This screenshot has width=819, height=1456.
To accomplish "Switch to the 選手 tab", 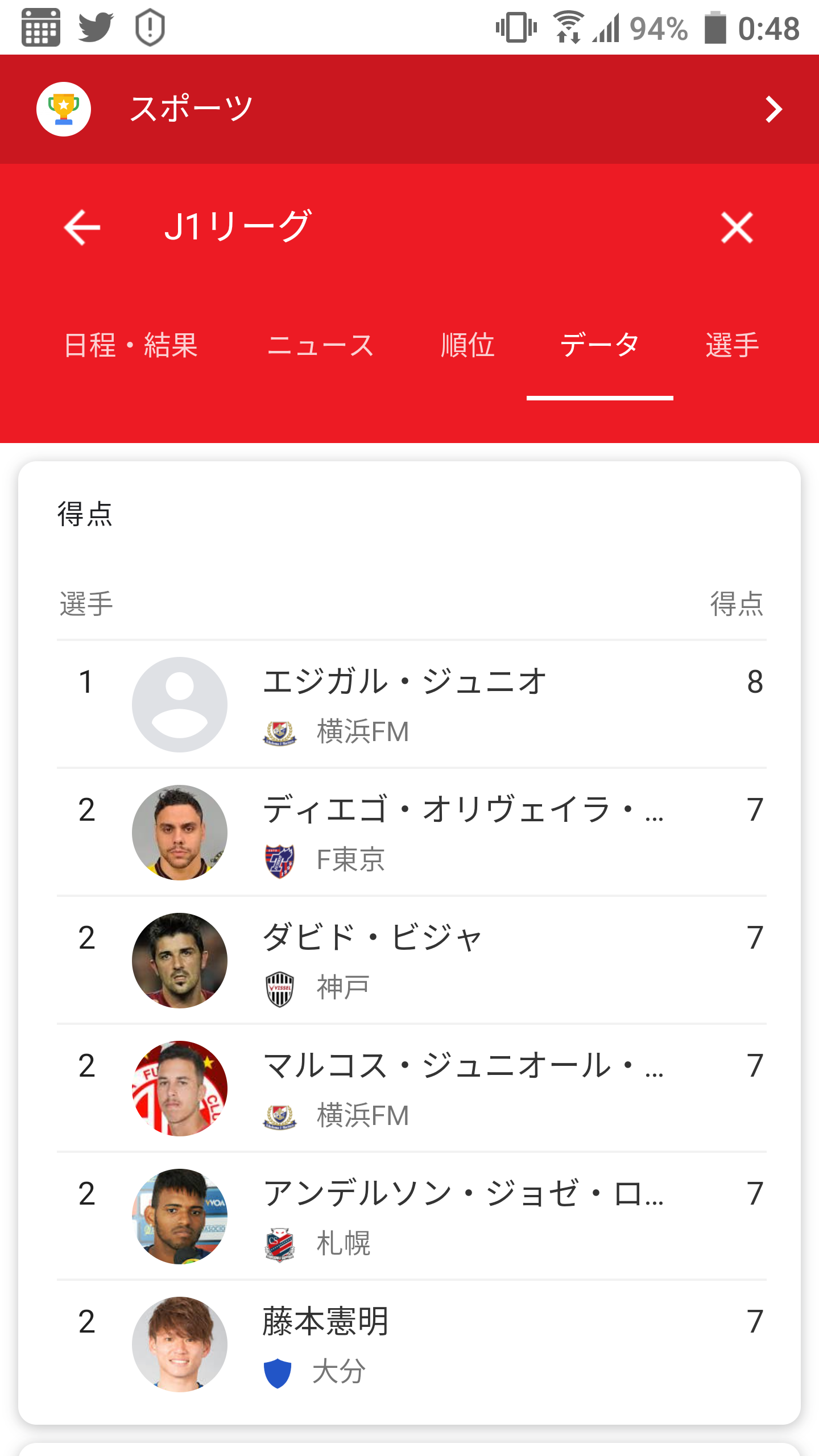I will click(733, 345).
